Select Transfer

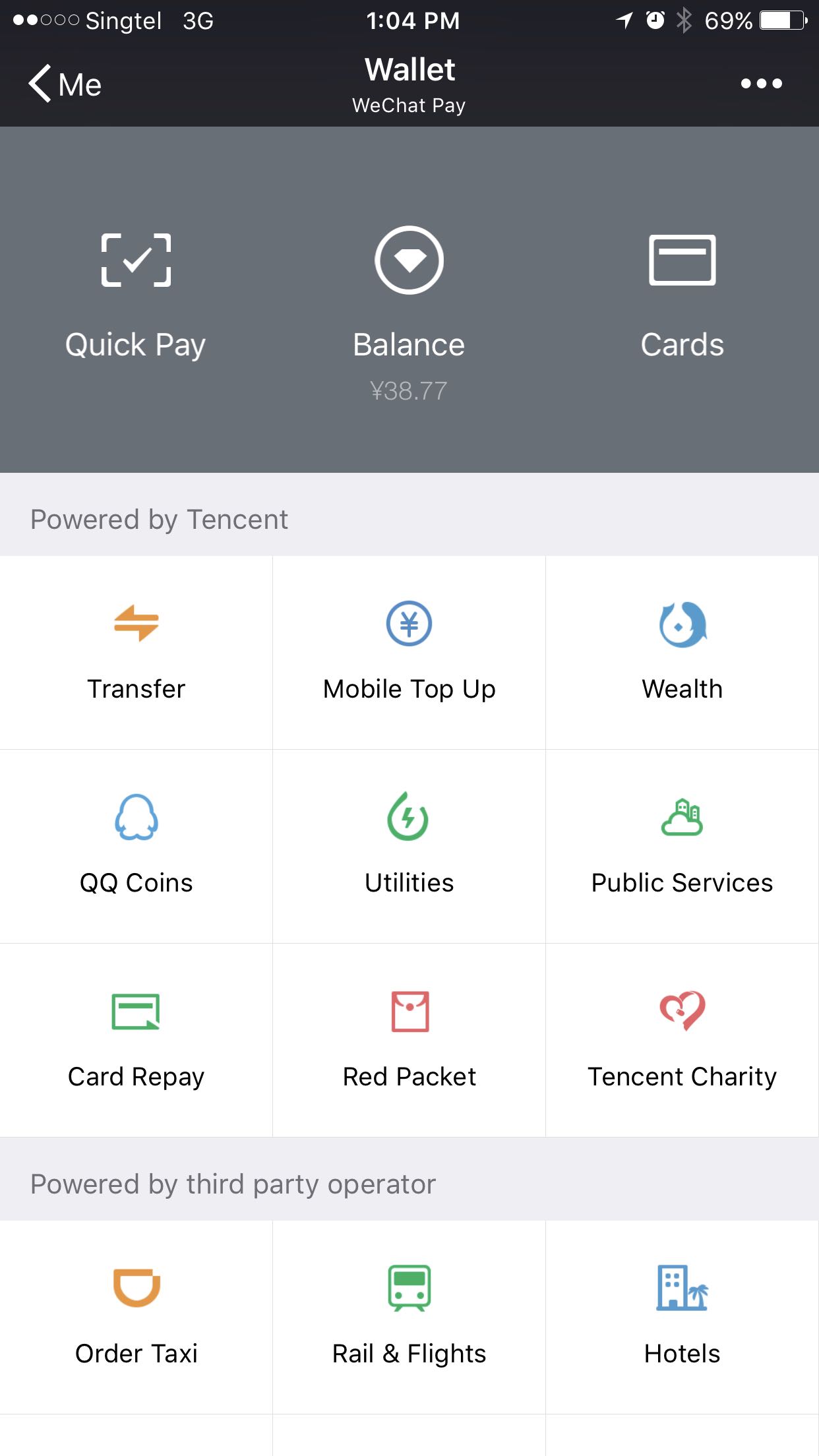[x=136, y=652]
